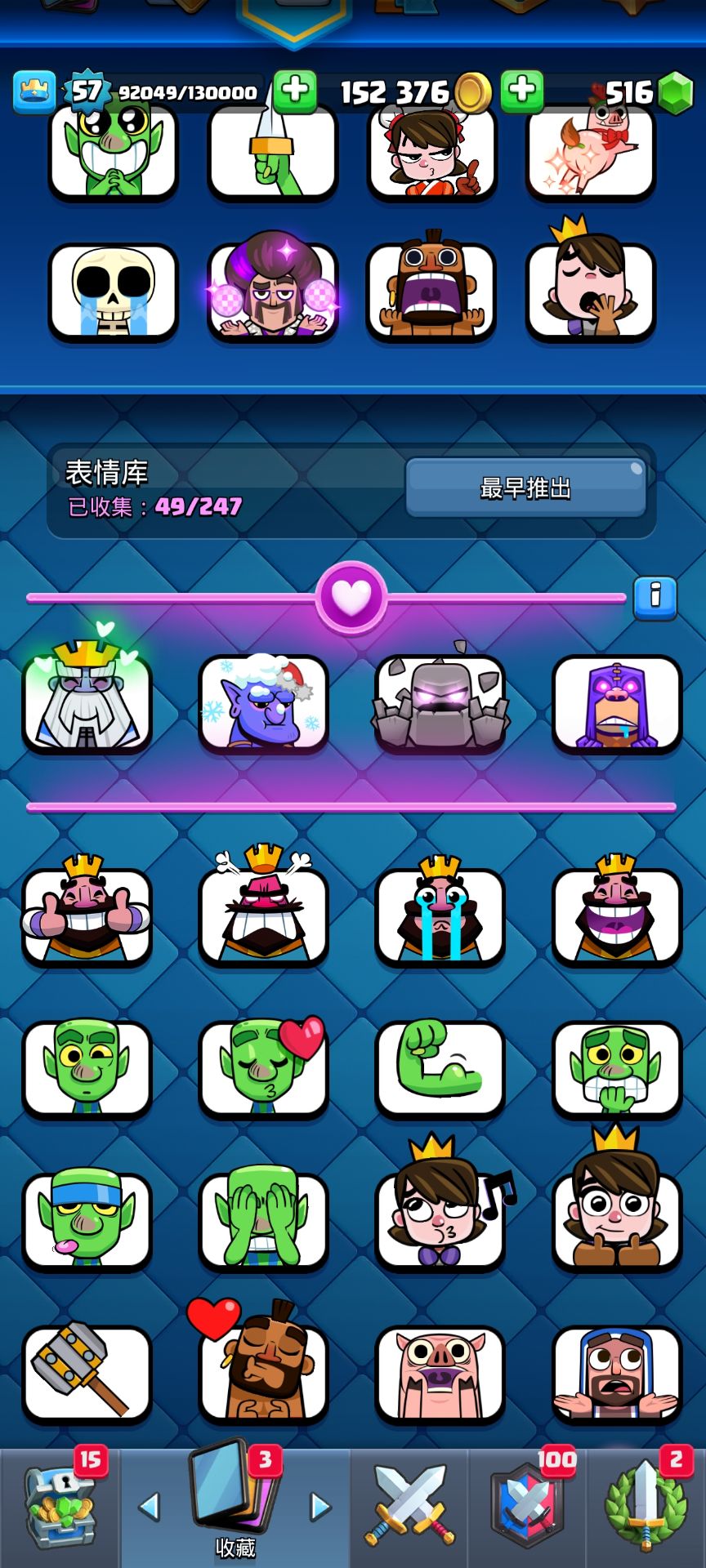Select the king thumbs up emote
Screen dimensions: 706x1568
pos(87,914)
